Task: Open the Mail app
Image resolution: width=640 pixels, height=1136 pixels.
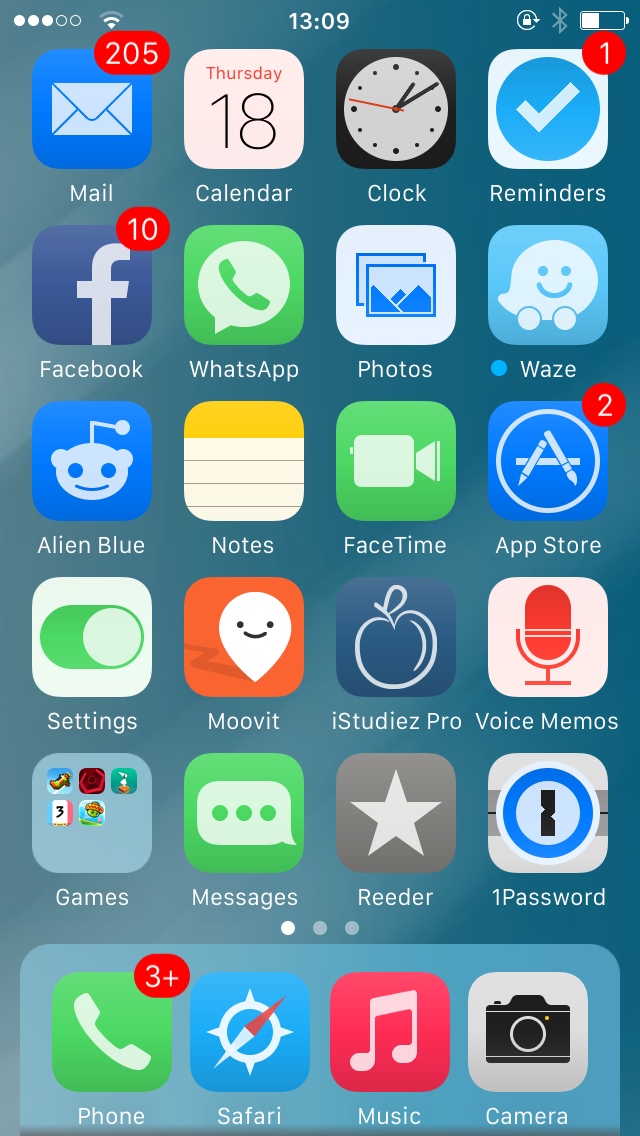Action: (x=92, y=109)
